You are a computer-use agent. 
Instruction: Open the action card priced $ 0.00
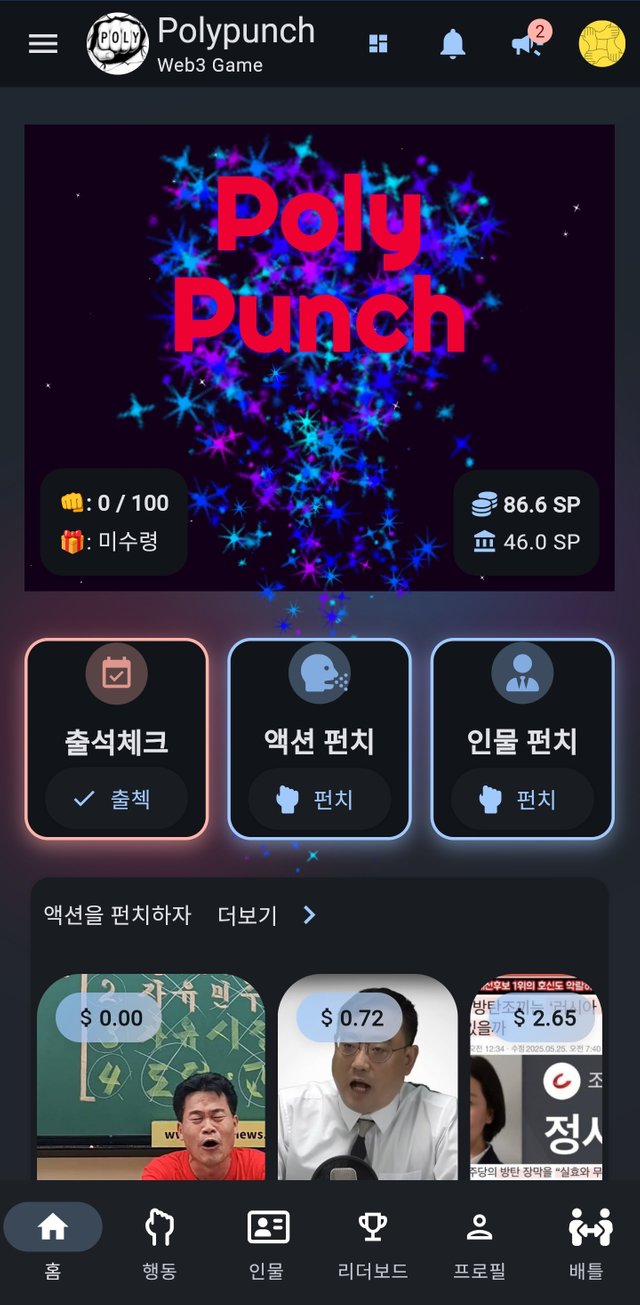click(x=151, y=1080)
